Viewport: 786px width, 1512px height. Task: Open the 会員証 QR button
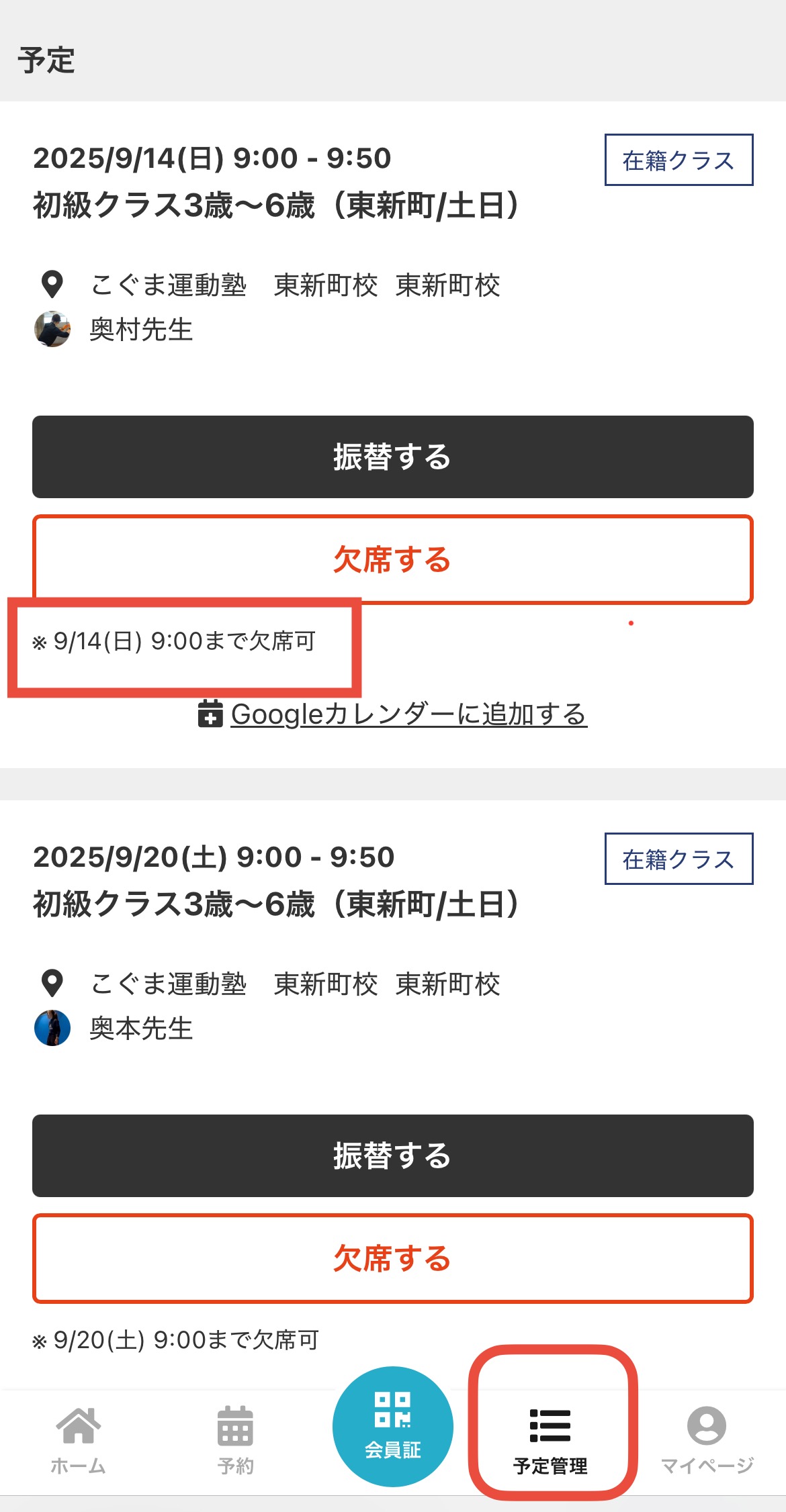pos(393,1426)
